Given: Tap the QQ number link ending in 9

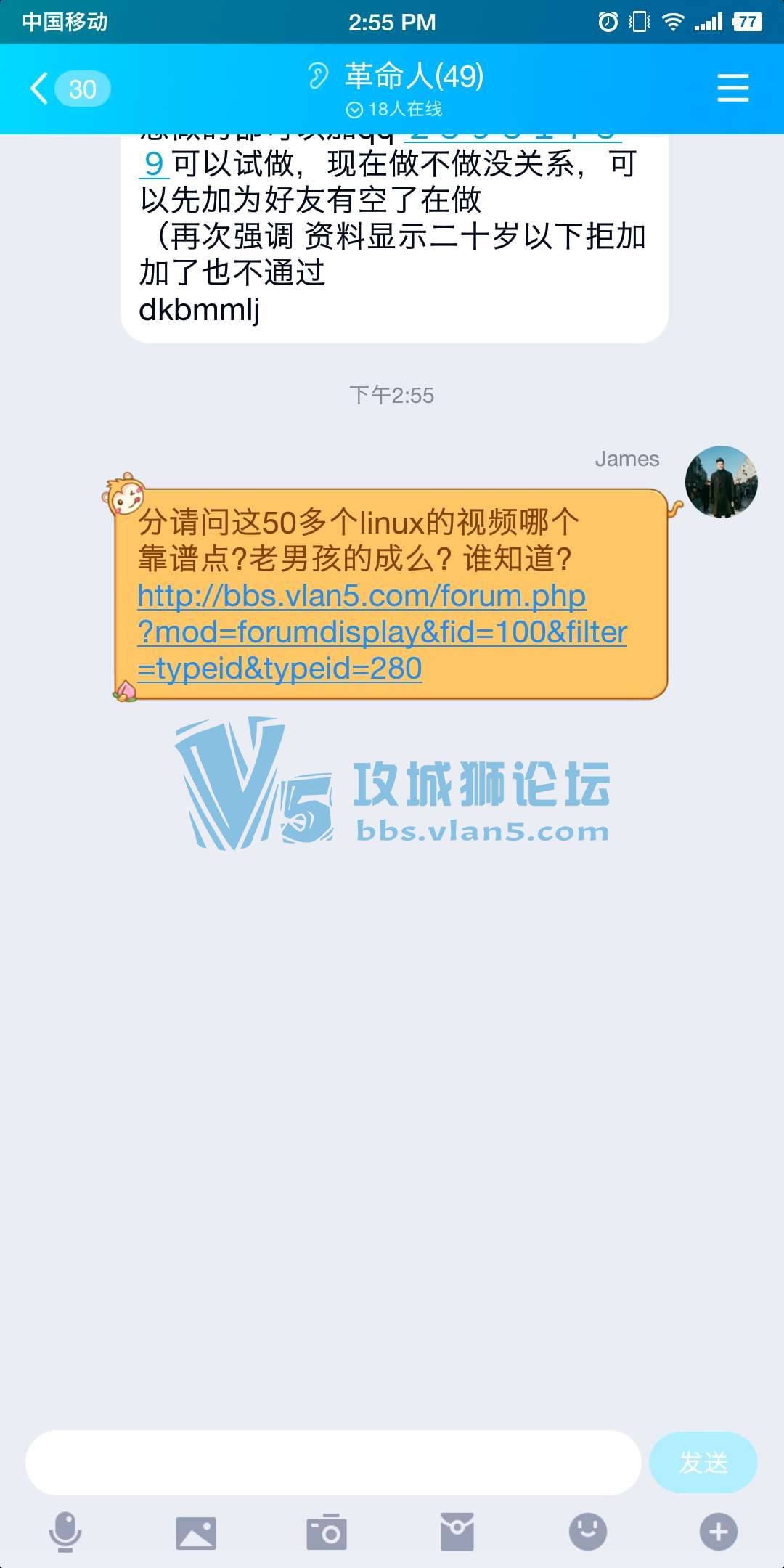Looking at the screenshot, I should 154,164.
